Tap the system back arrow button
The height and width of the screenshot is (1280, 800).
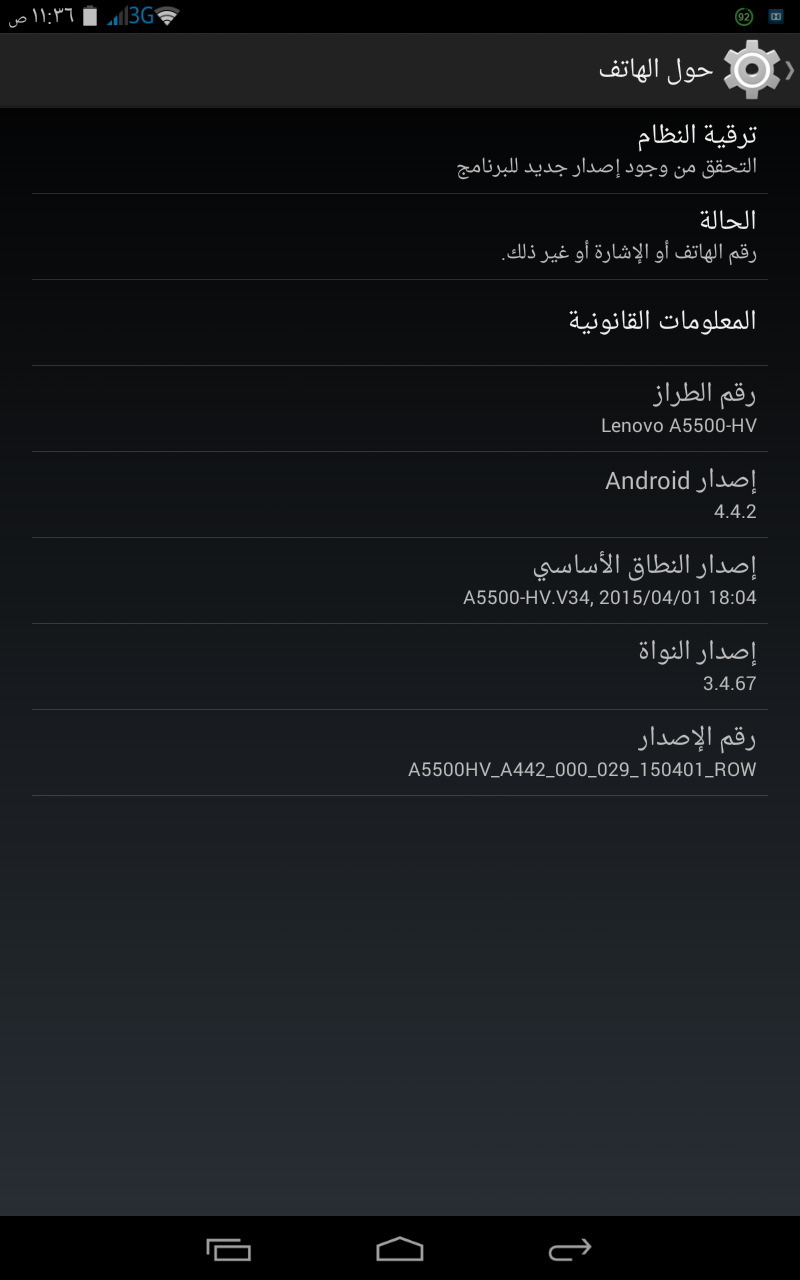pos(570,1249)
